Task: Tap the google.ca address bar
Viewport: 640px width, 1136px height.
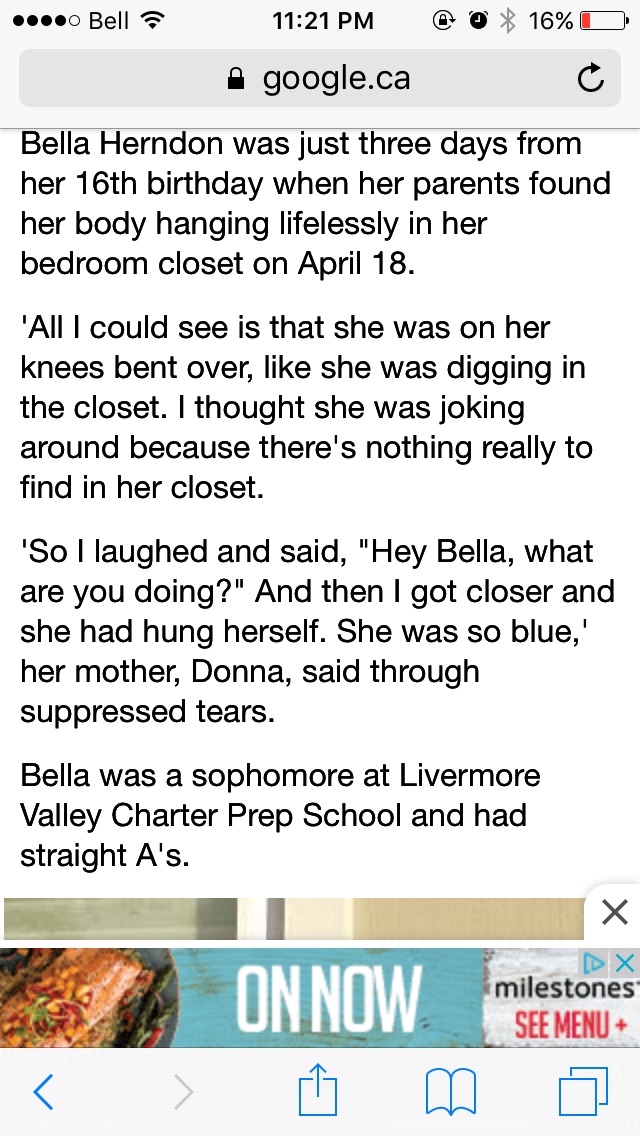Action: (x=320, y=78)
